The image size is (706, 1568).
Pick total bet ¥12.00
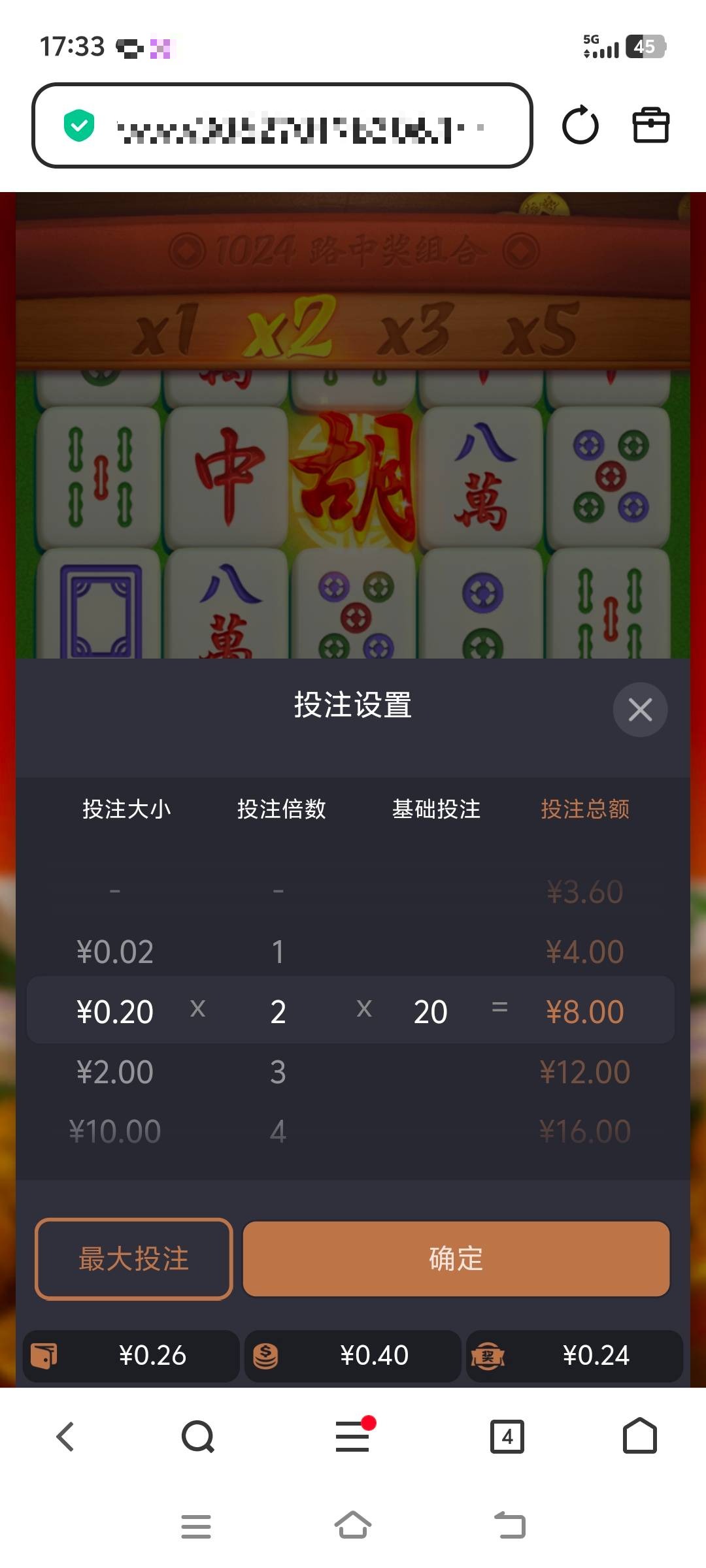584,1072
